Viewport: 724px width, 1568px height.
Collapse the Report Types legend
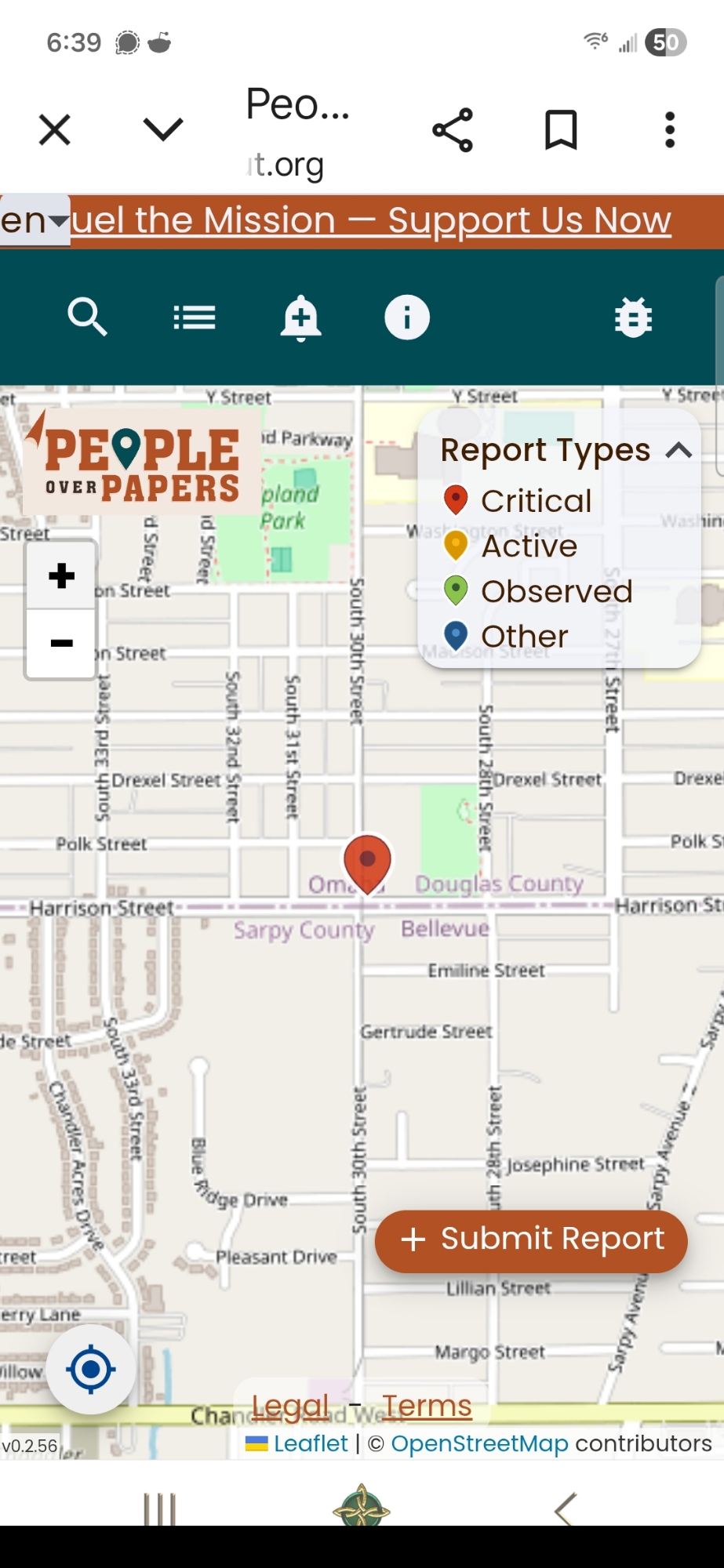pyautogui.click(x=679, y=450)
